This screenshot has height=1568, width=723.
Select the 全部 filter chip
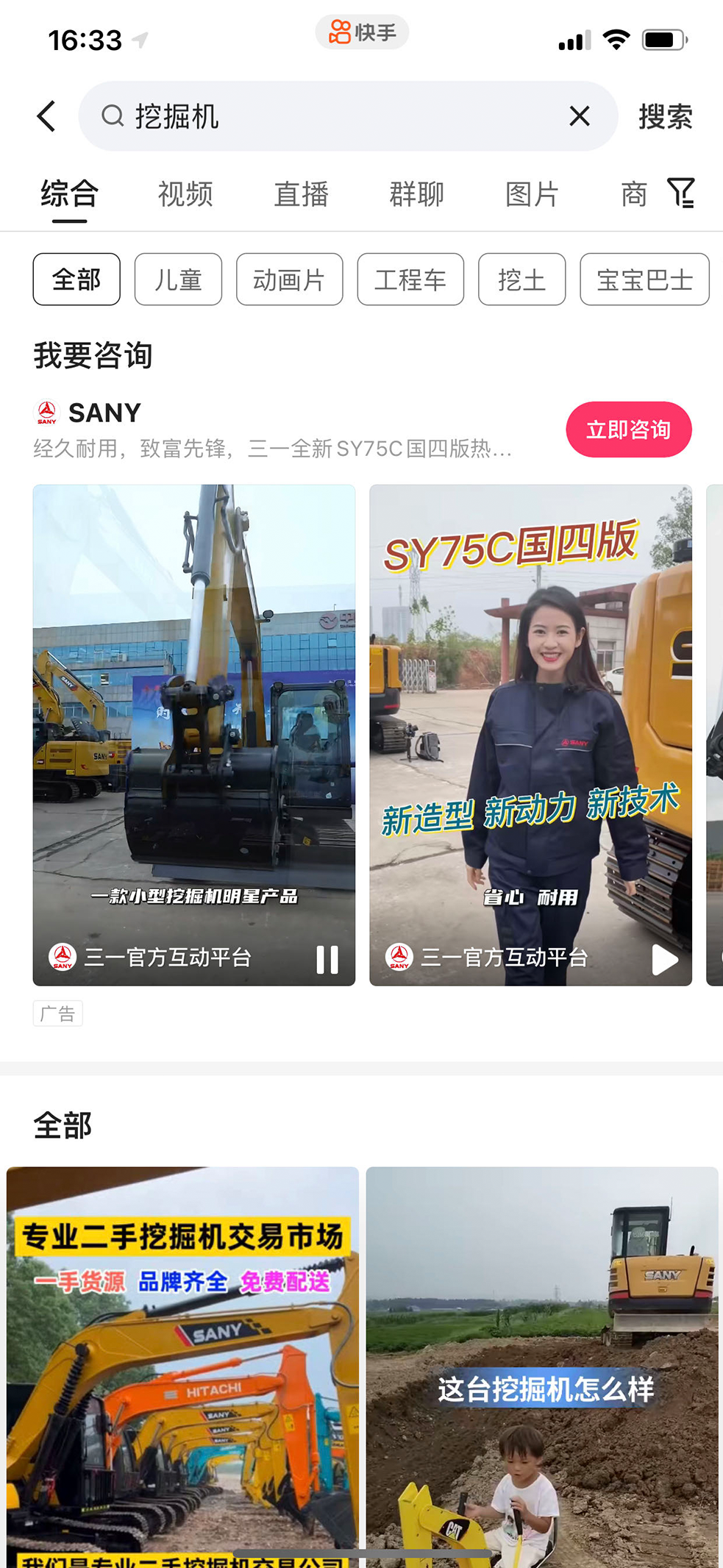(x=76, y=279)
